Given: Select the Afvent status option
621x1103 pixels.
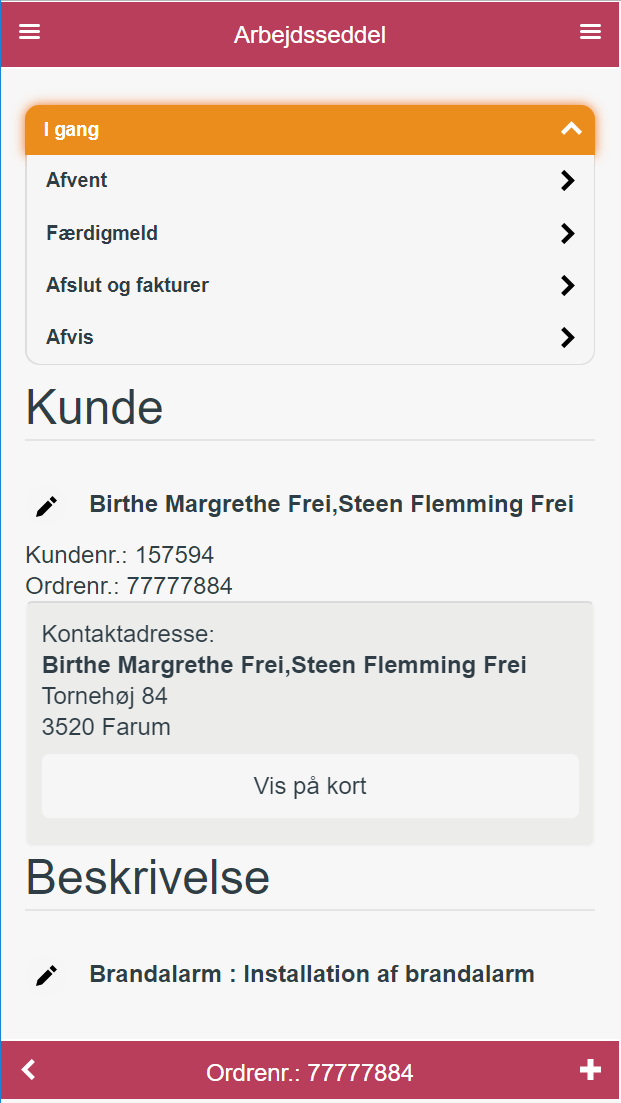Looking at the screenshot, I should pos(310,181).
